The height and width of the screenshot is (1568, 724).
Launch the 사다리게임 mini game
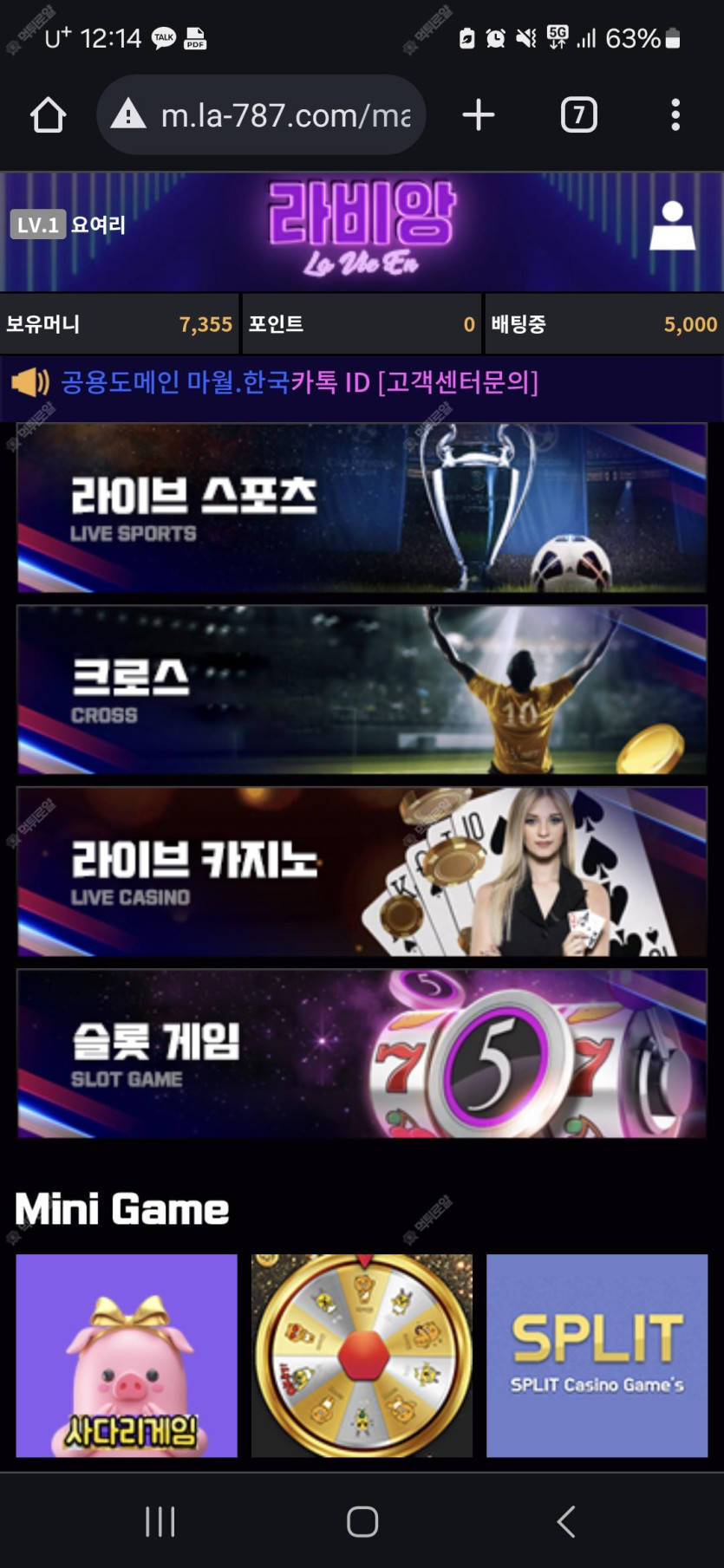click(127, 1356)
